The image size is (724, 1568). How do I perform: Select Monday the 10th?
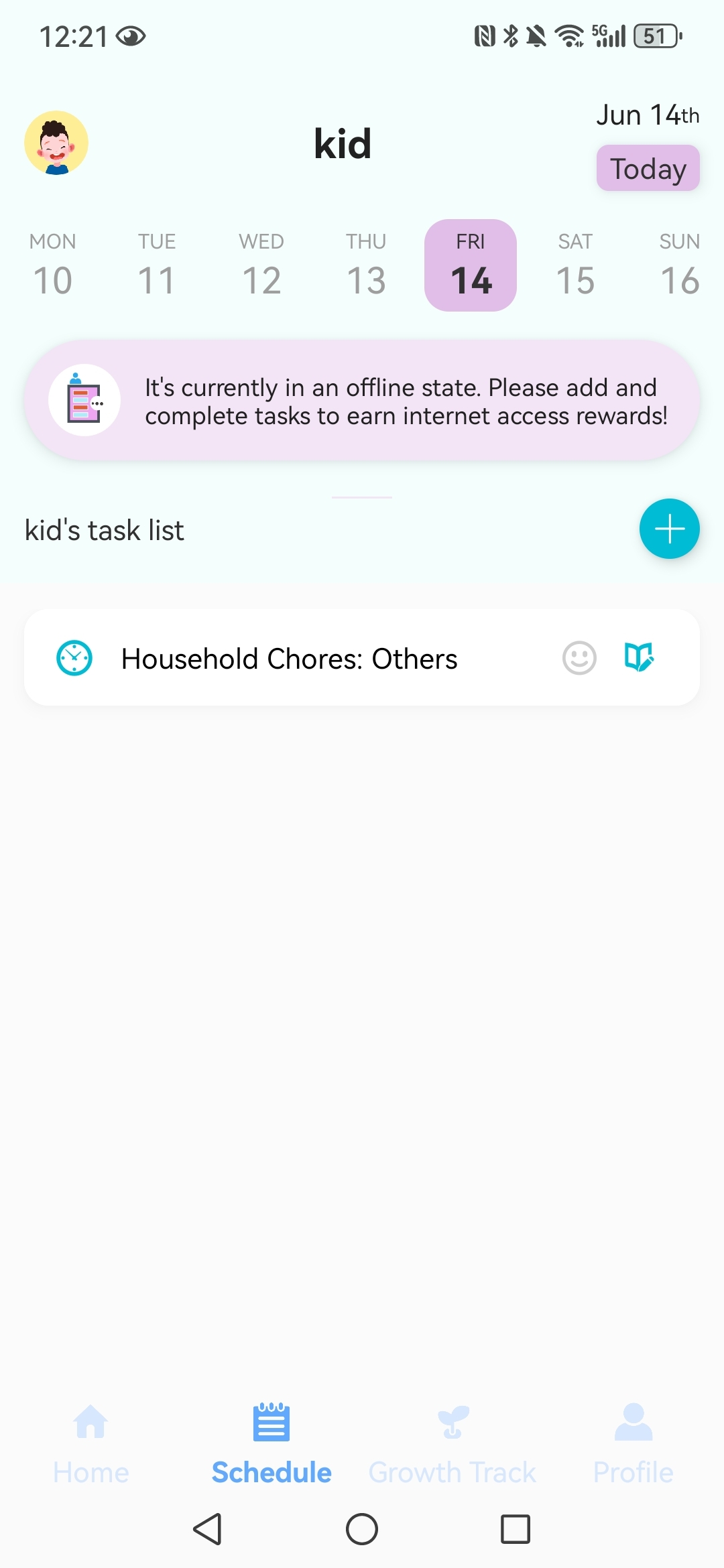52,265
